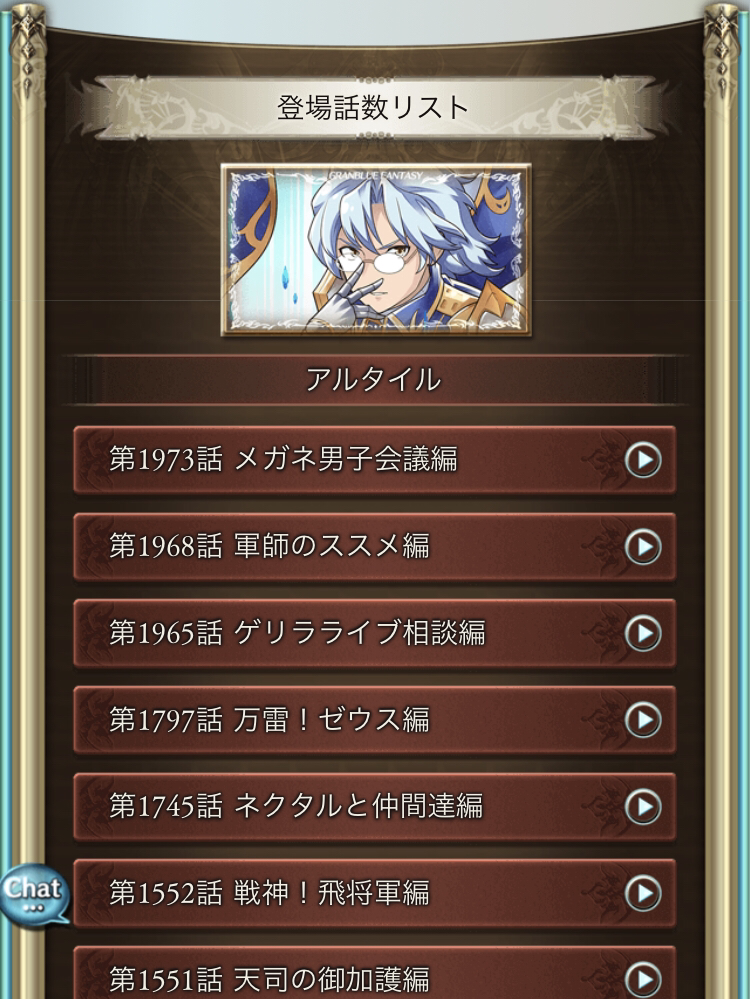
Task: Select episode 第1797話 万雷！ゼウス編
Action: click(x=374, y=719)
